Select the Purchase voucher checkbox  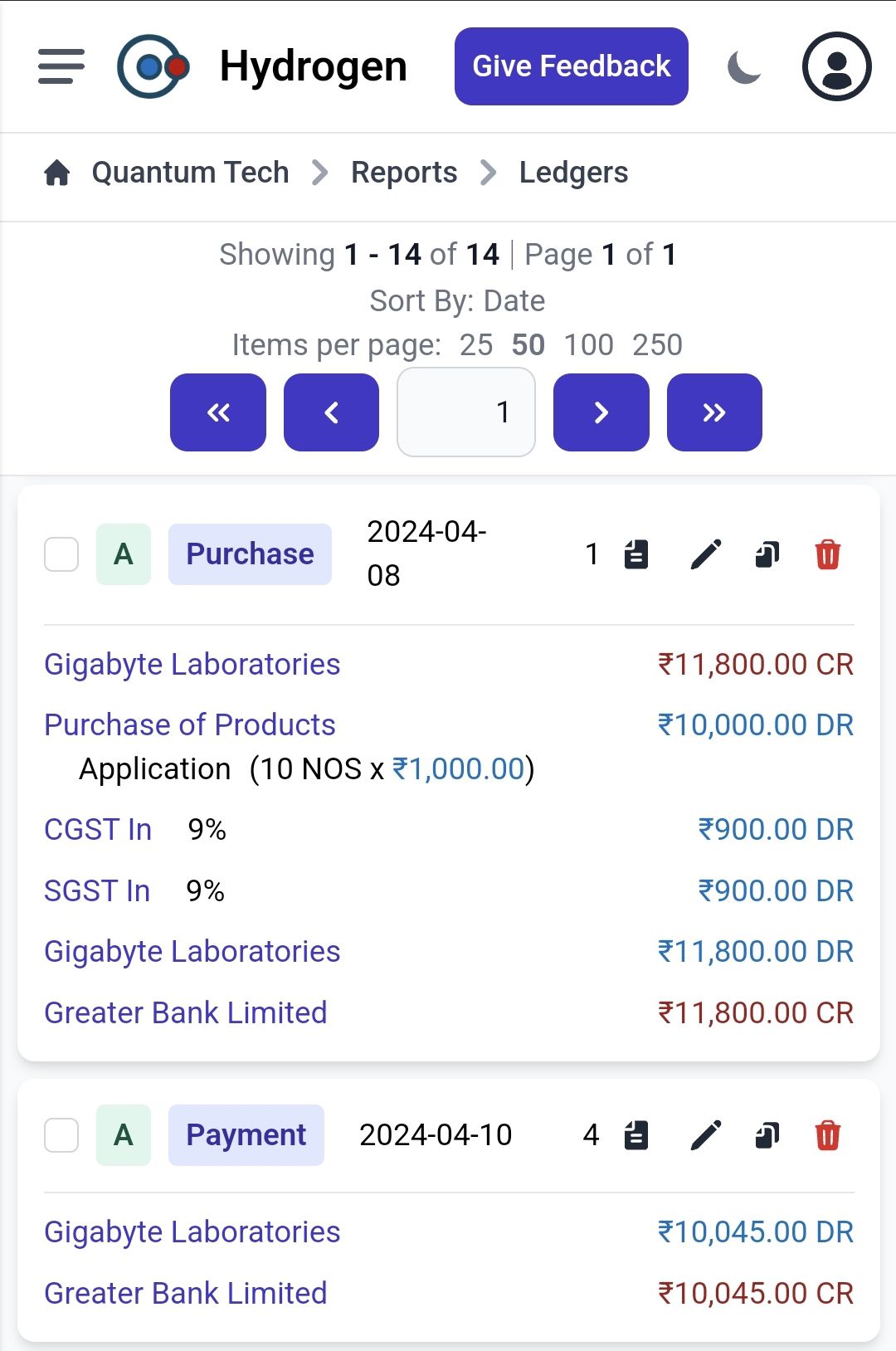(x=61, y=554)
